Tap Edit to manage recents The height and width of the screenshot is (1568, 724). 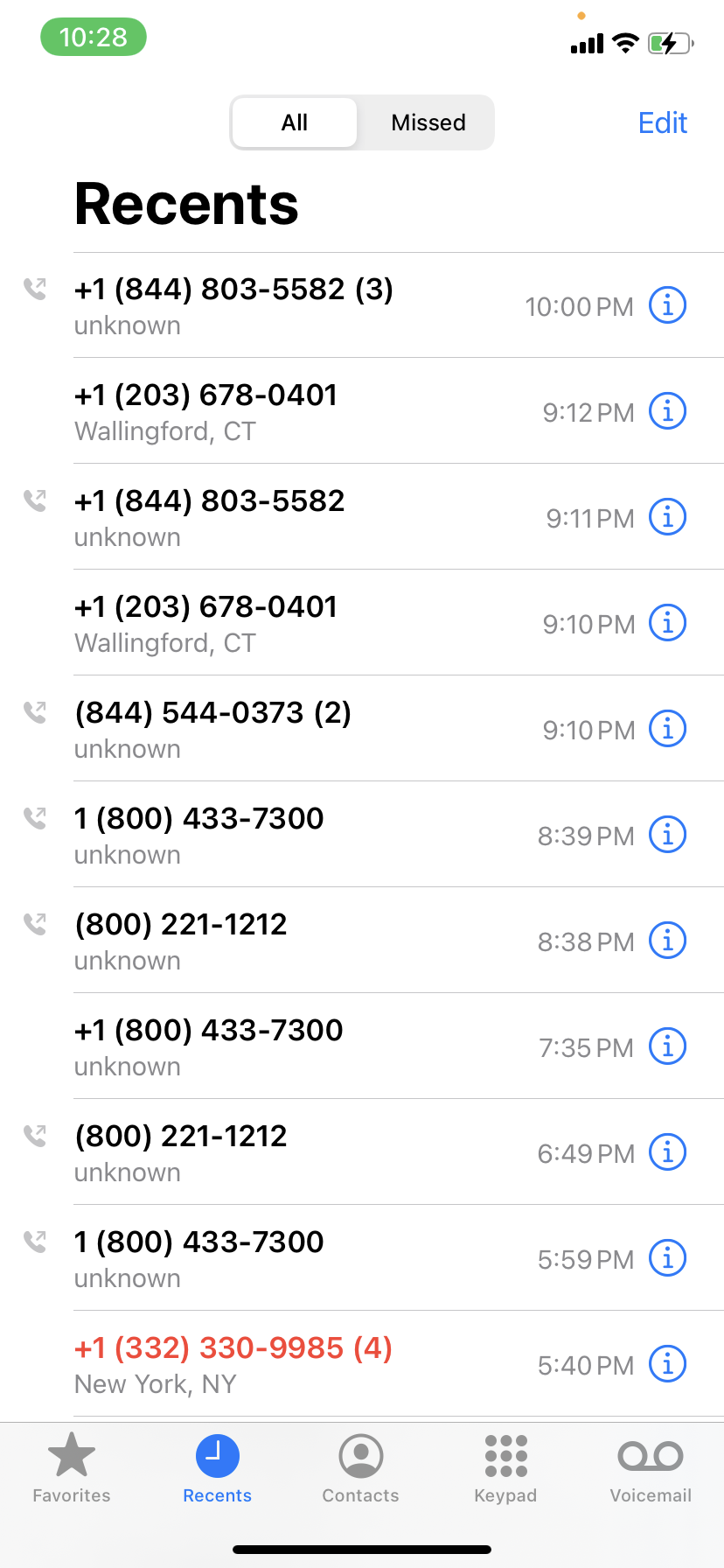[x=662, y=122]
